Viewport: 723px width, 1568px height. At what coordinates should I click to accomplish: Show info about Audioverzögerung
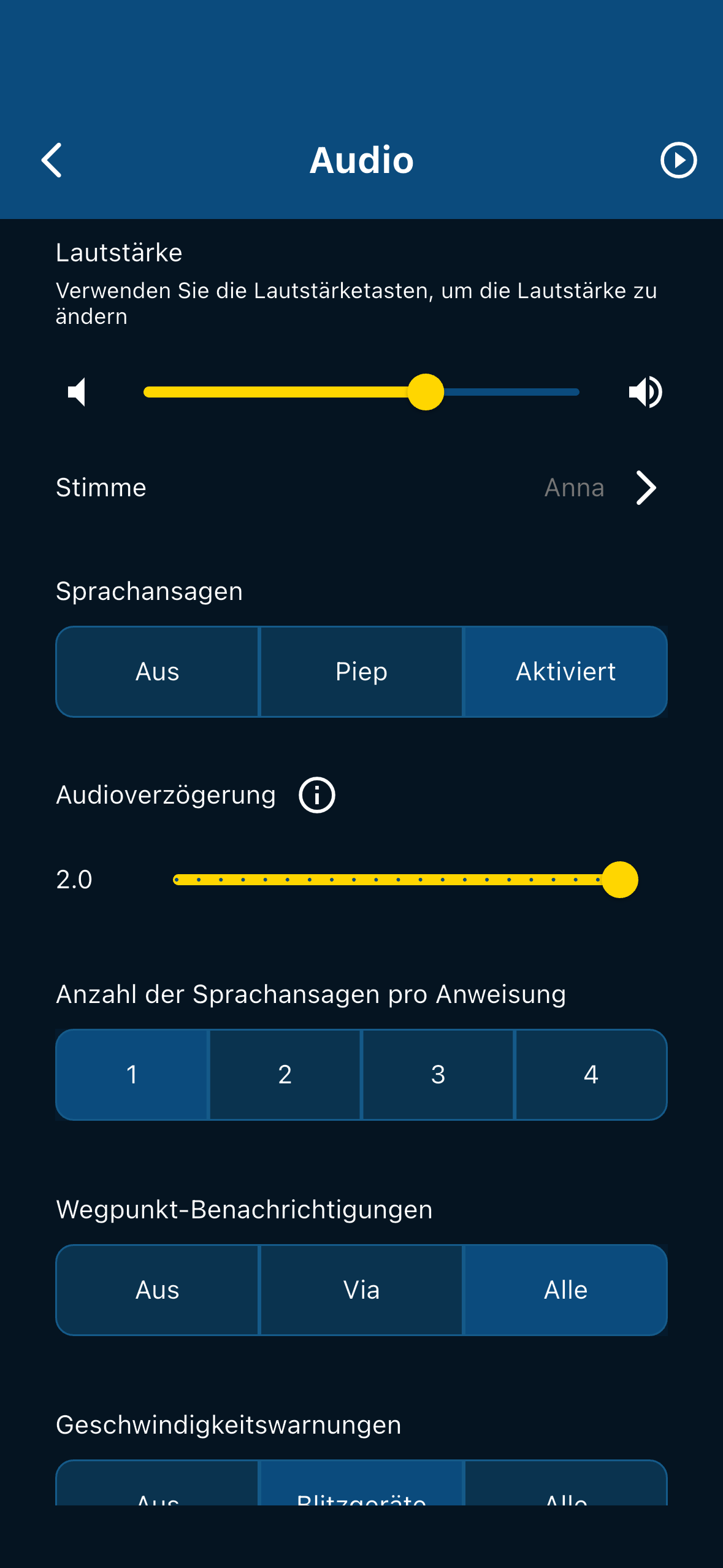click(x=316, y=795)
